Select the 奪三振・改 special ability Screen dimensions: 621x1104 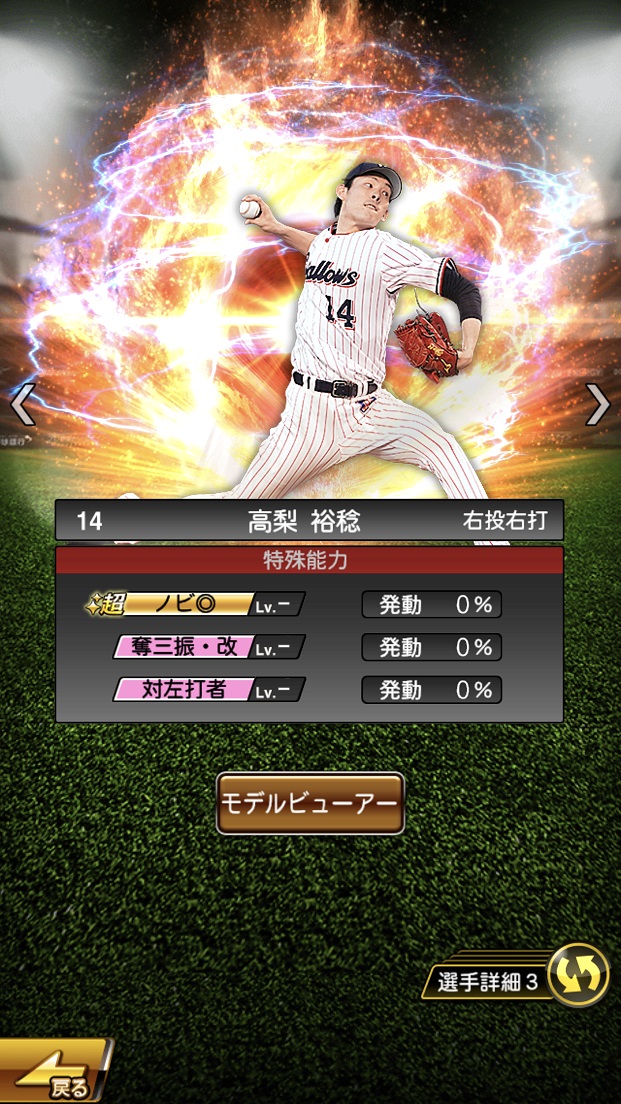click(207, 647)
